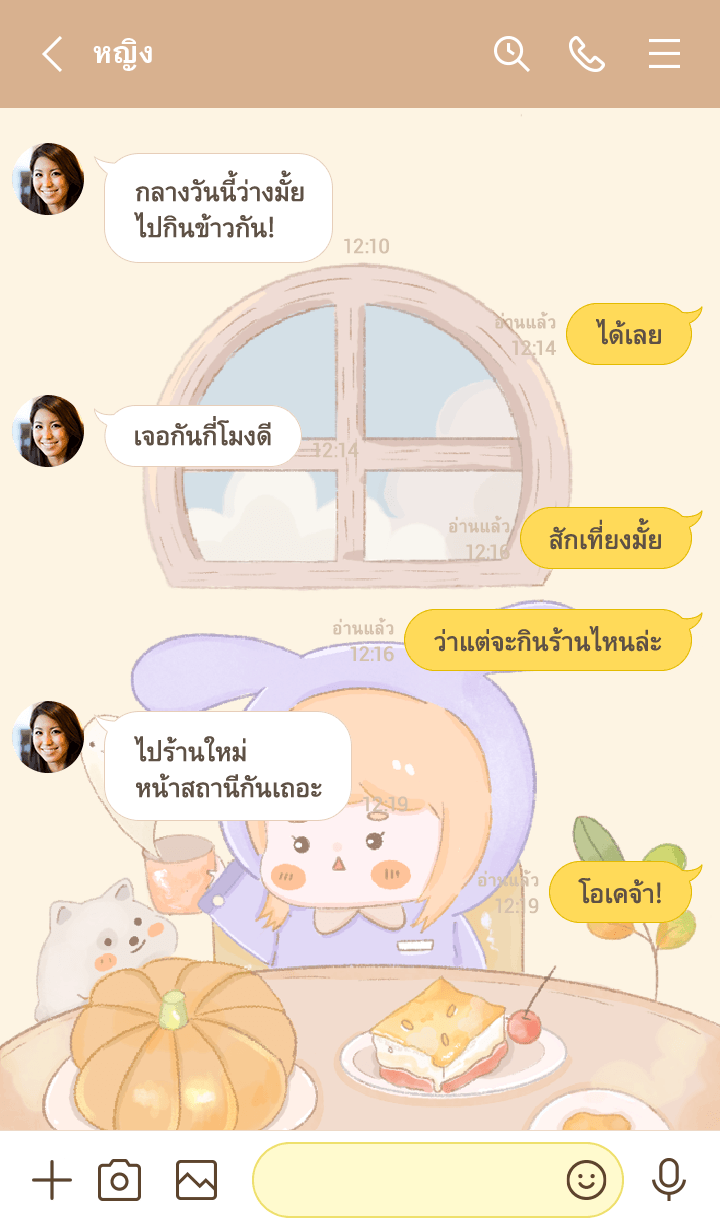
Task: Open the emoji and sticker picker
Action: point(587,1181)
